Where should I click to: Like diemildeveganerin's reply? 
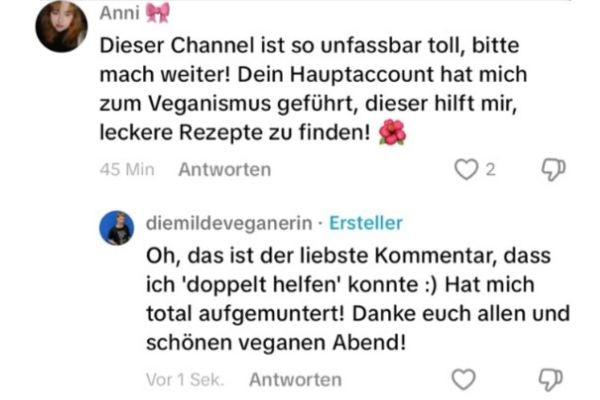[463, 379]
